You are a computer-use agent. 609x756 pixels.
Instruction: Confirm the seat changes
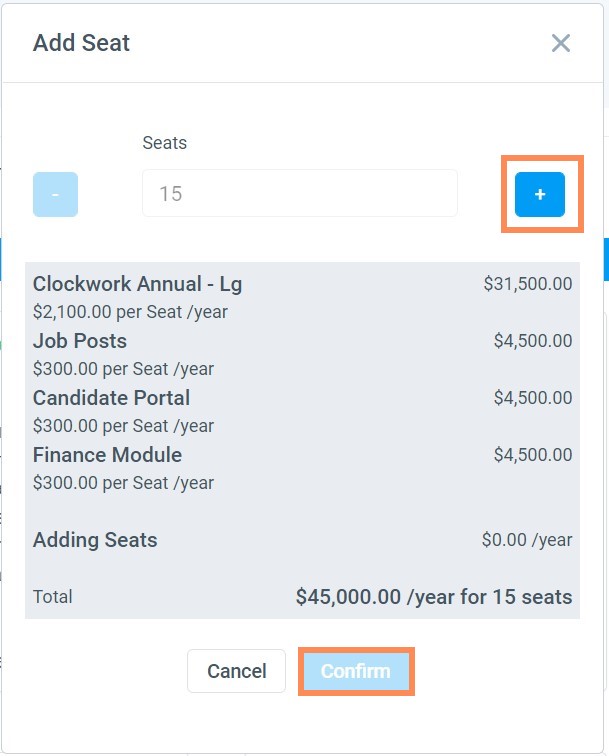(x=356, y=671)
